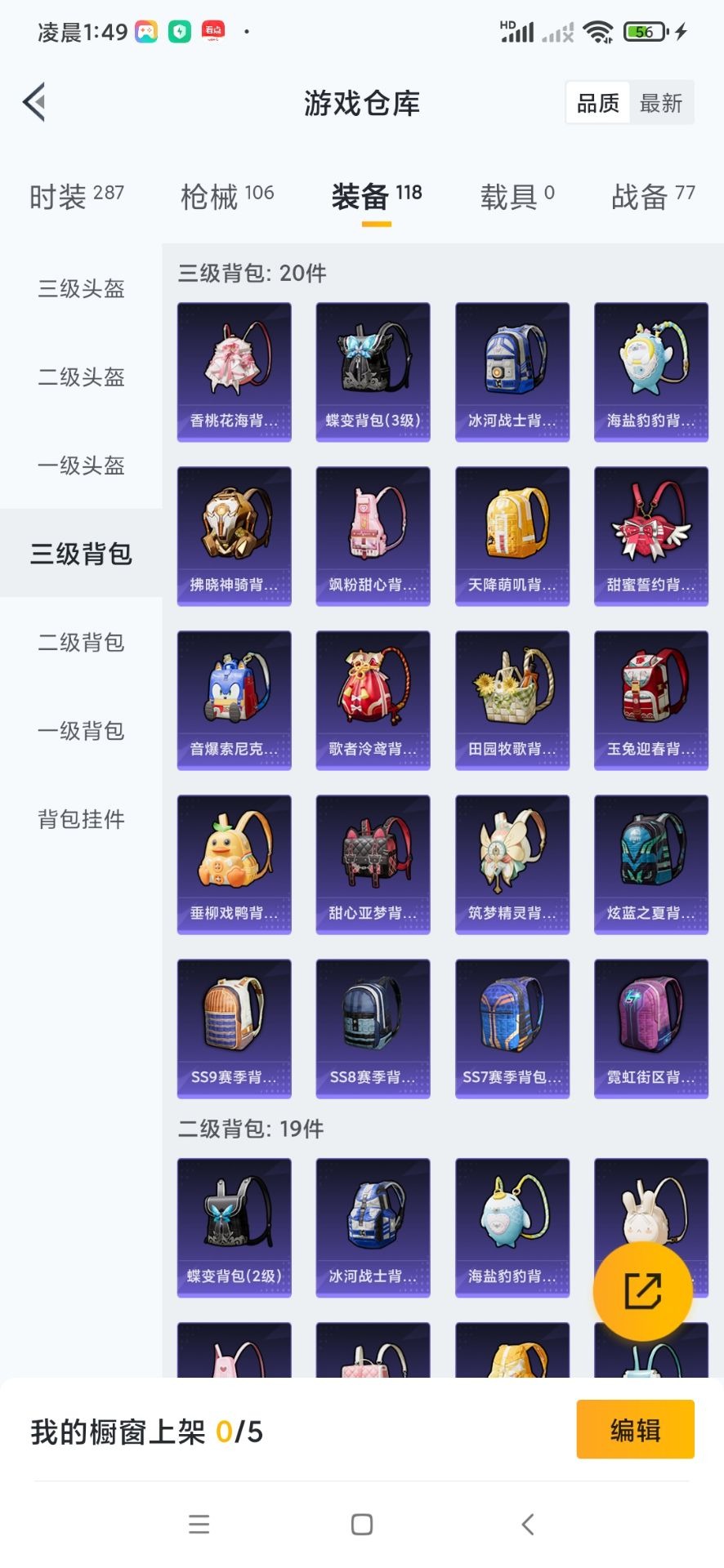Select 二级头盔 in the side menu
The image size is (724, 1568).
(81, 376)
